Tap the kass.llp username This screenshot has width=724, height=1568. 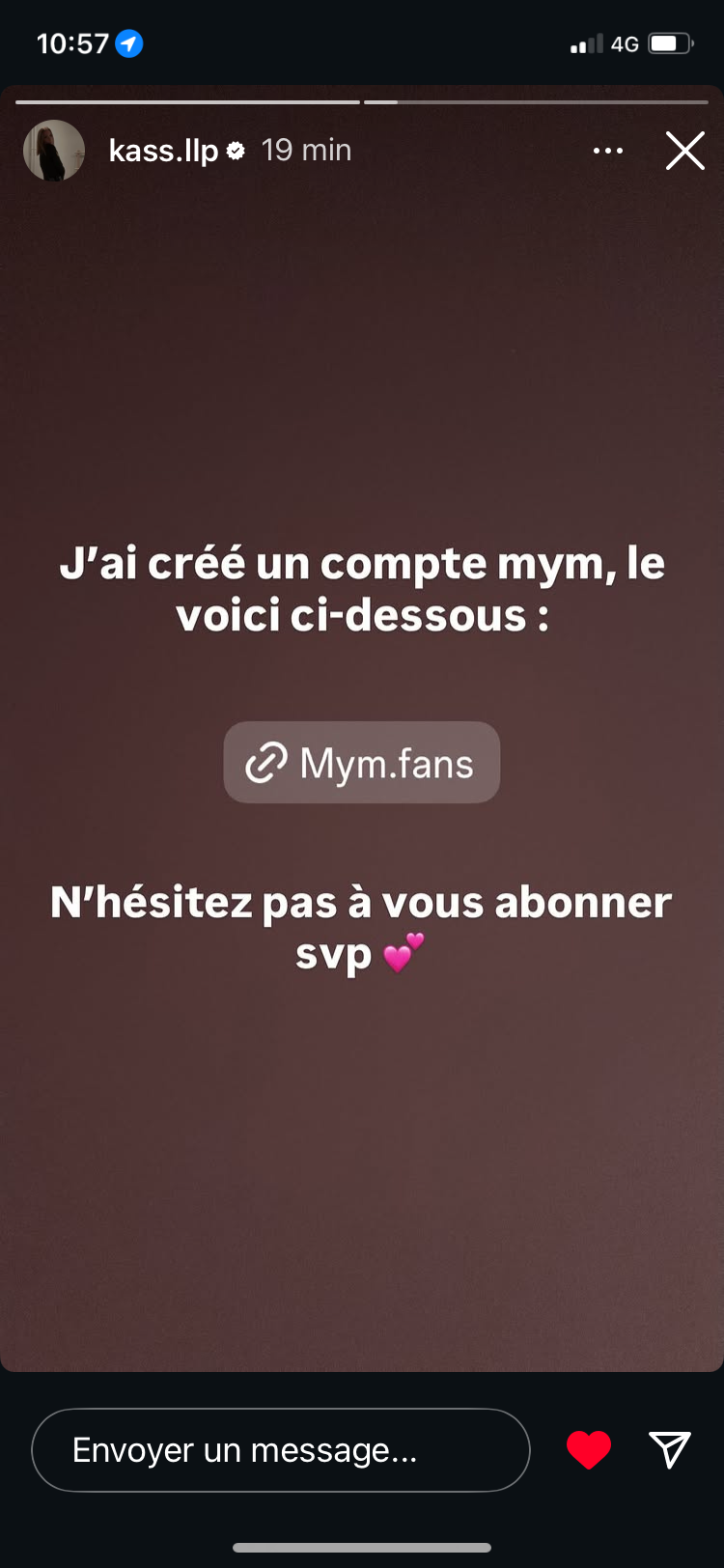(x=164, y=151)
